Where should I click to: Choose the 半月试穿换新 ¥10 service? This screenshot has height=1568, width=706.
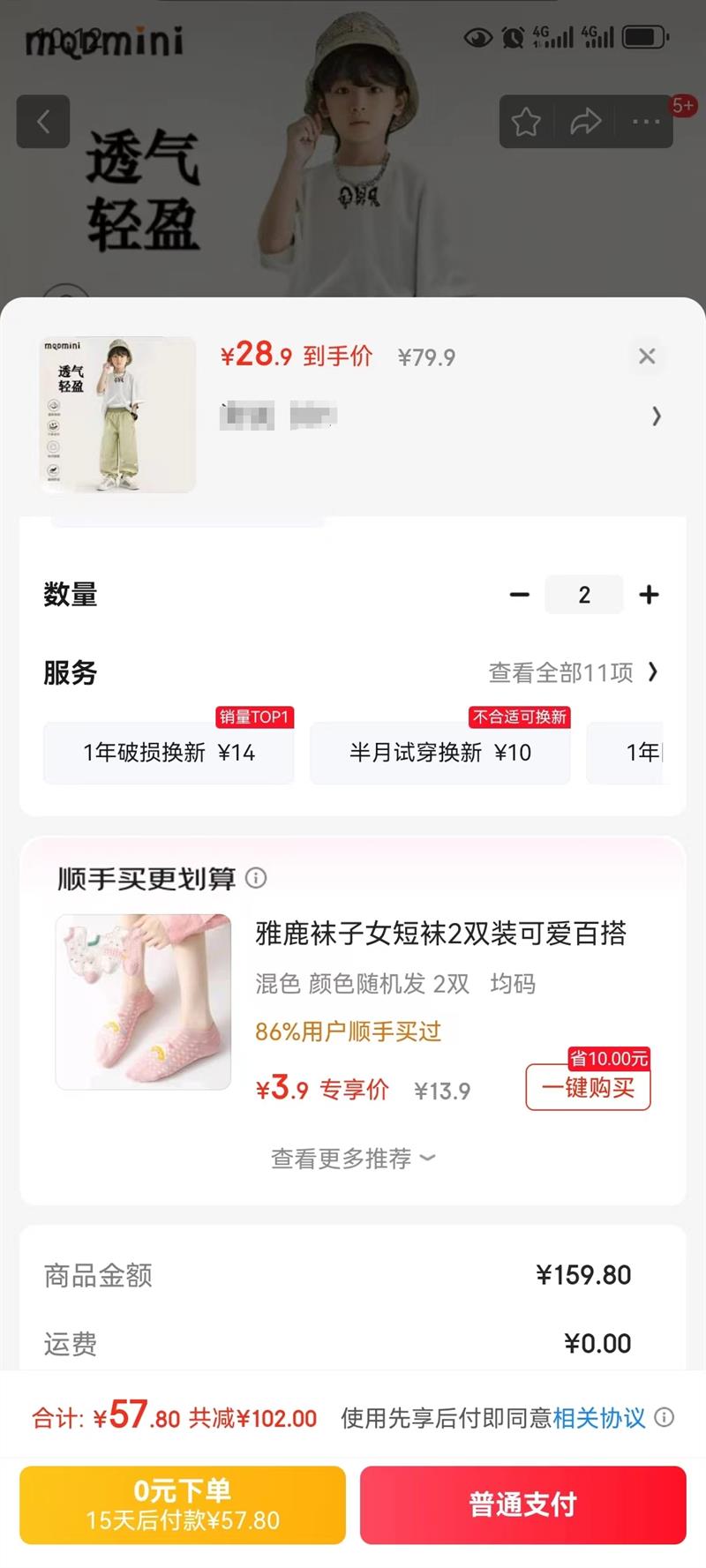tap(439, 753)
